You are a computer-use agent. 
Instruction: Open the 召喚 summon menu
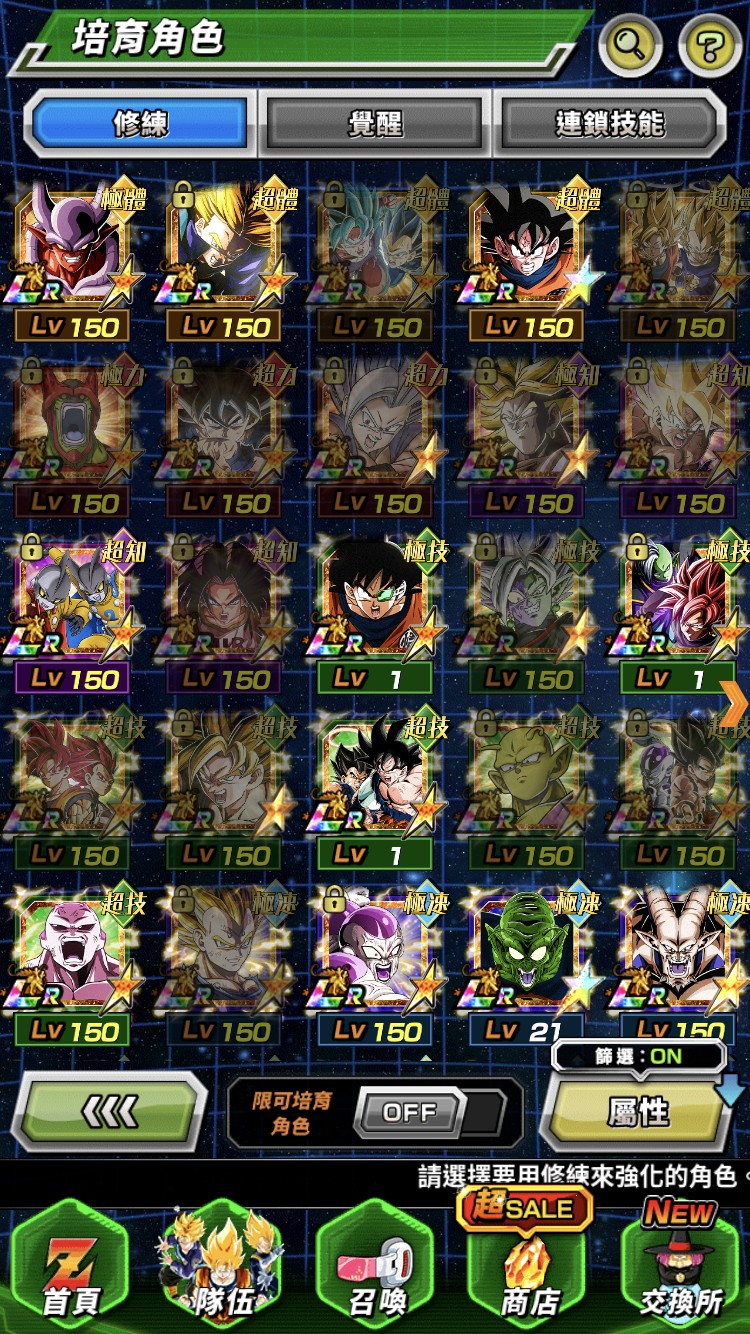point(376,1266)
